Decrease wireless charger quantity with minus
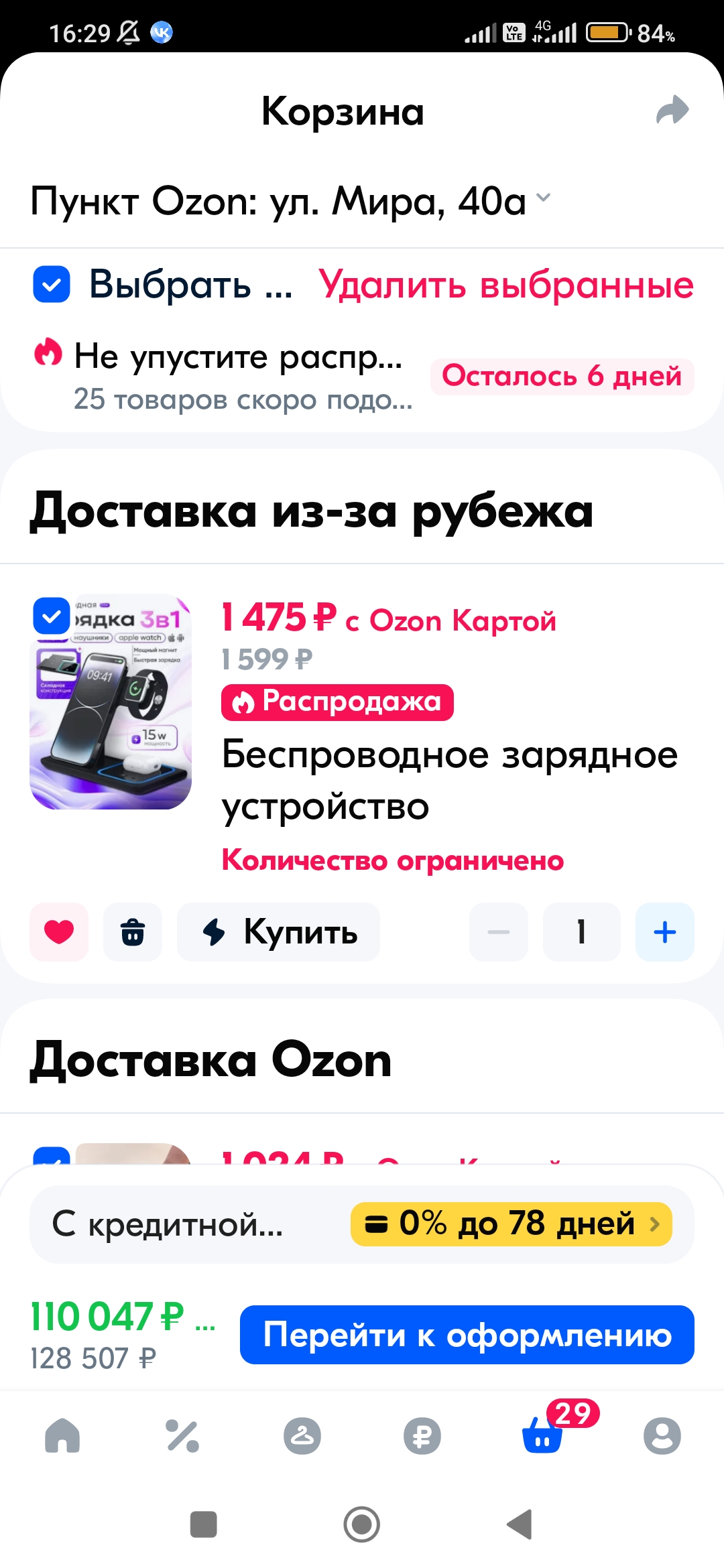Viewport: 724px width, 1568px height. 499,932
